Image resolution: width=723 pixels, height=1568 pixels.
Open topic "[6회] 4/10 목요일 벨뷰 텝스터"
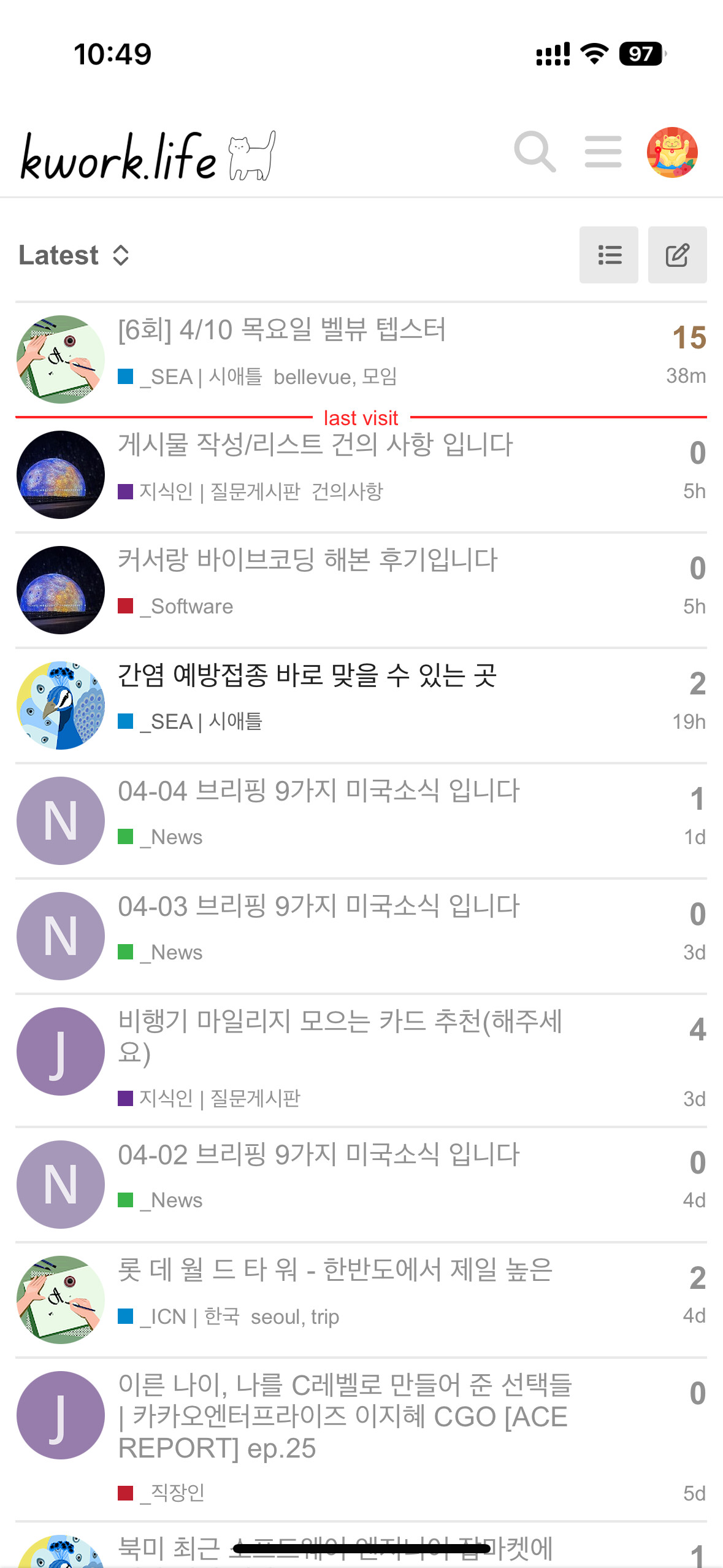pos(281,330)
